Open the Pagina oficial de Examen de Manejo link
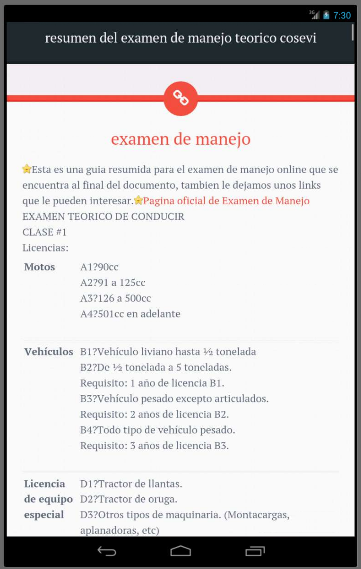 (x=226, y=201)
